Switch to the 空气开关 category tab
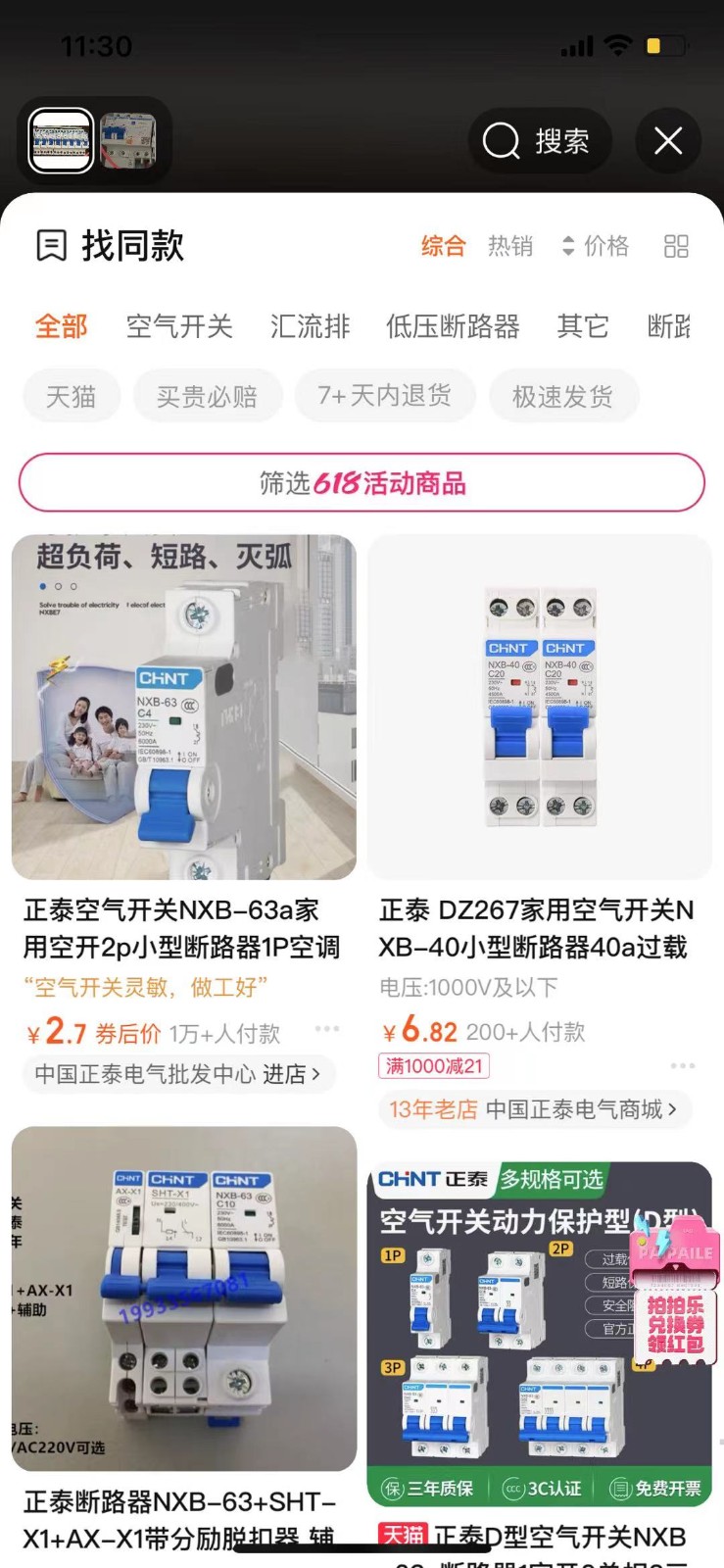 click(179, 326)
